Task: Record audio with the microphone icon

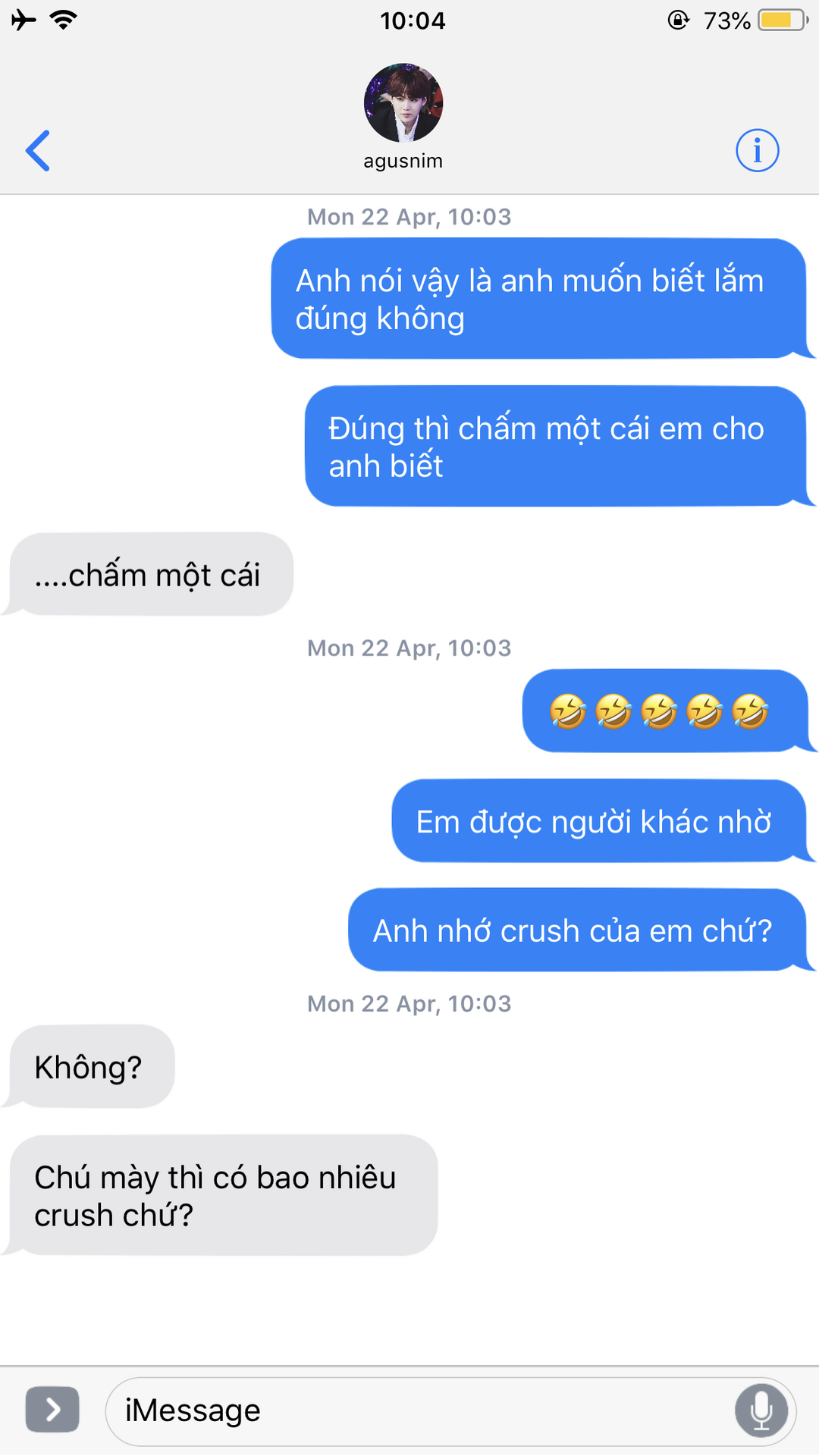Action: (761, 1410)
